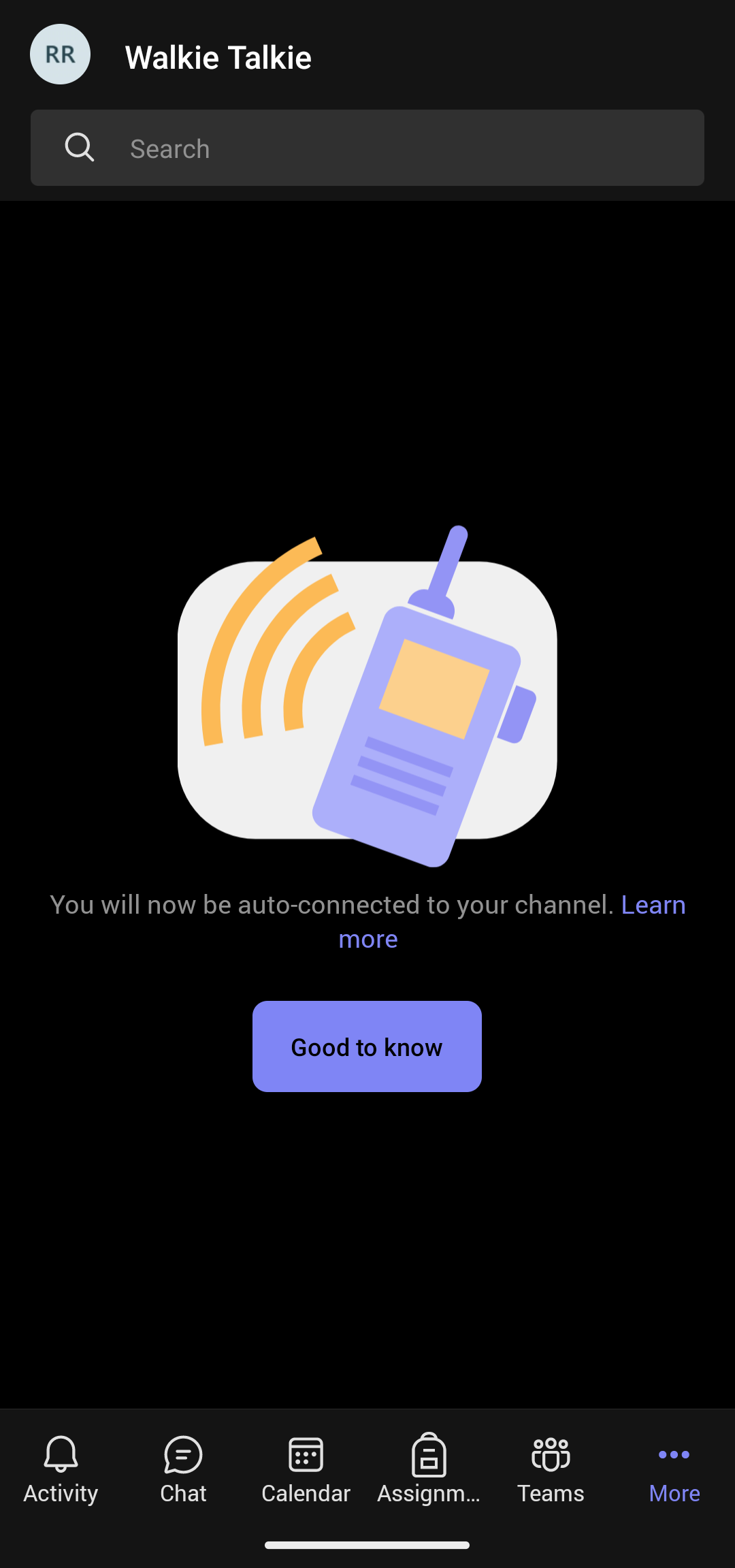The height and width of the screenshot is (1568, 735).
Task: Open the Learn more link
Action: [x=652, y=905]
